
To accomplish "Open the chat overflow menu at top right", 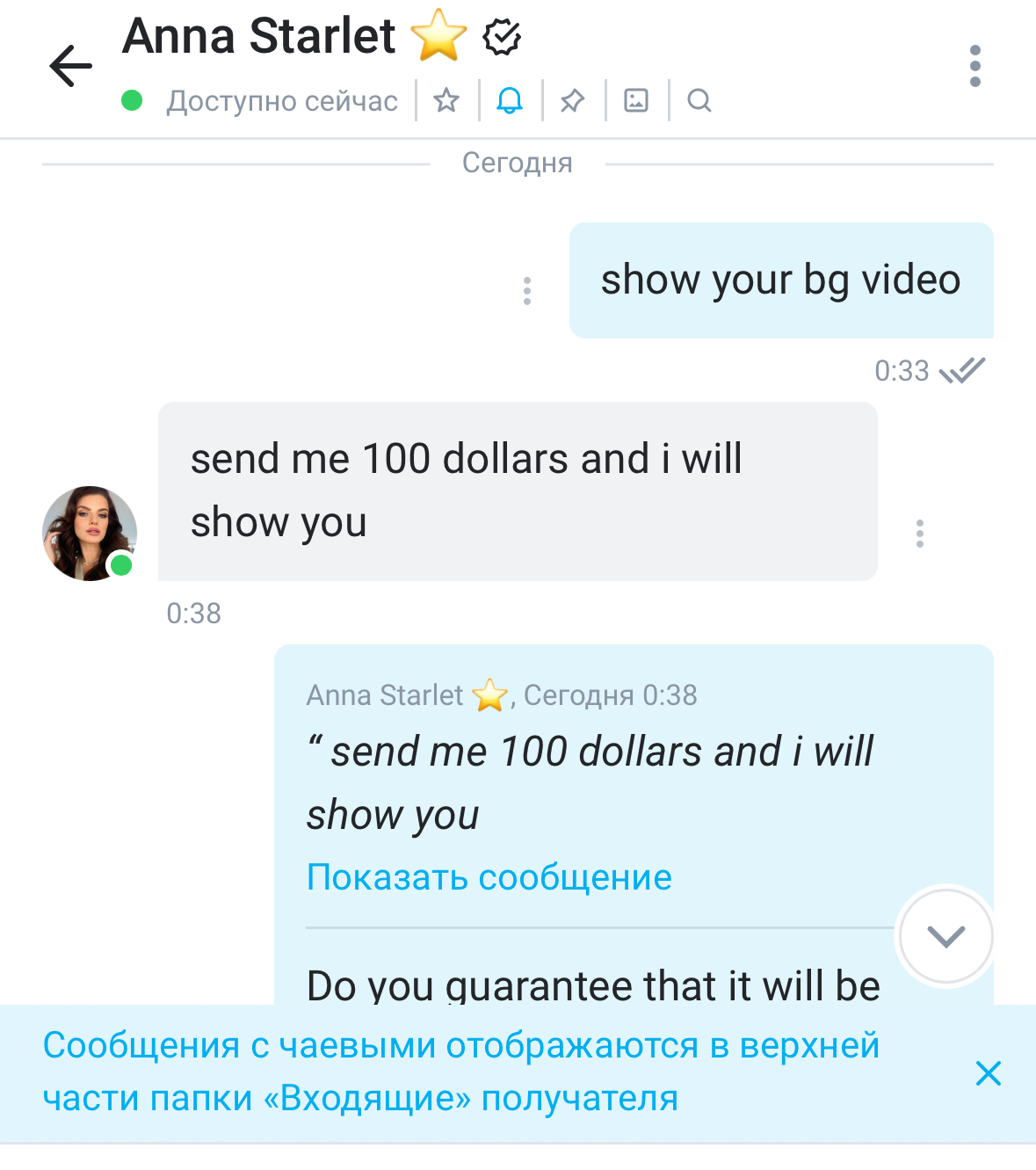I will coord(974,66).
